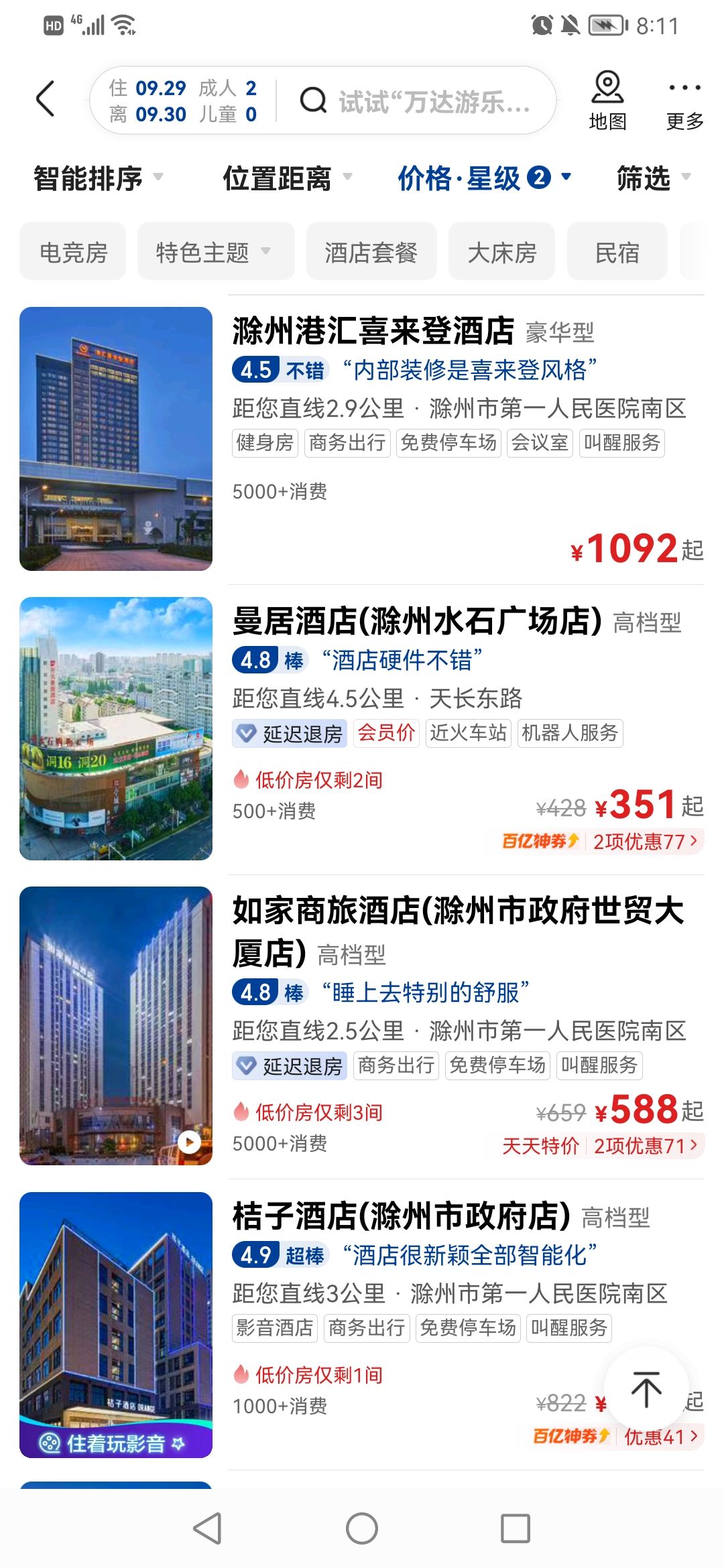Open the 更多 overflow menu
This screenshot has width=724, height=1568.
[684, 101]
